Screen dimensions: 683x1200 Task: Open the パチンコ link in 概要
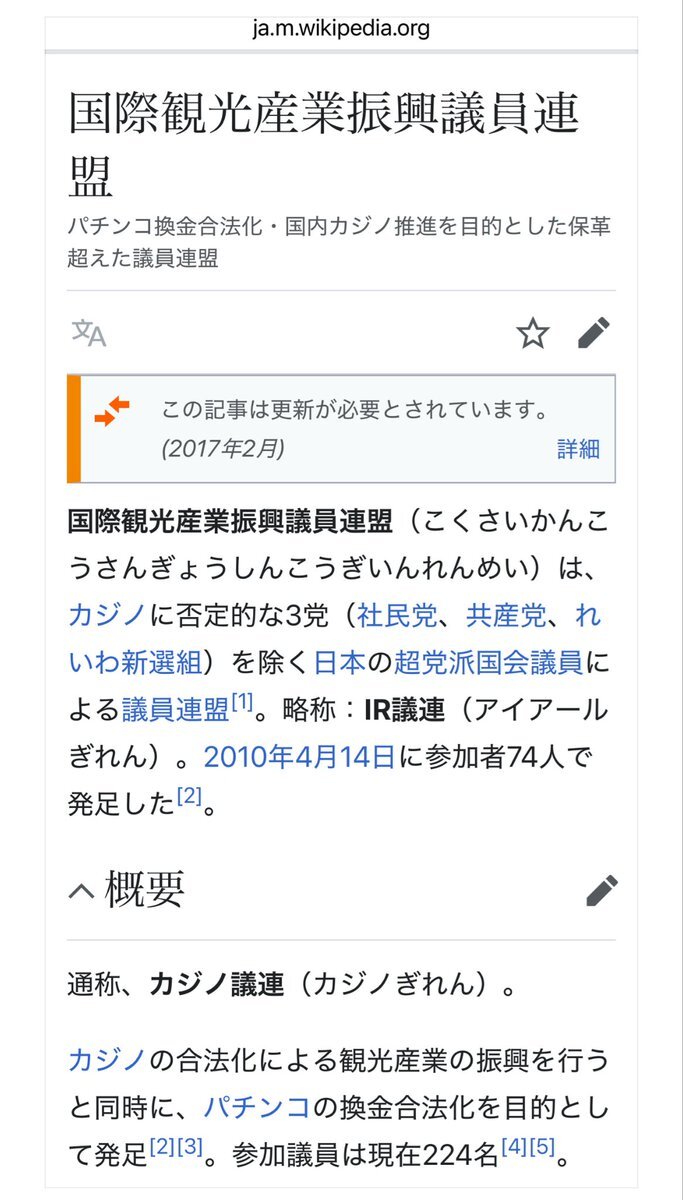[x=256, y=1107]
